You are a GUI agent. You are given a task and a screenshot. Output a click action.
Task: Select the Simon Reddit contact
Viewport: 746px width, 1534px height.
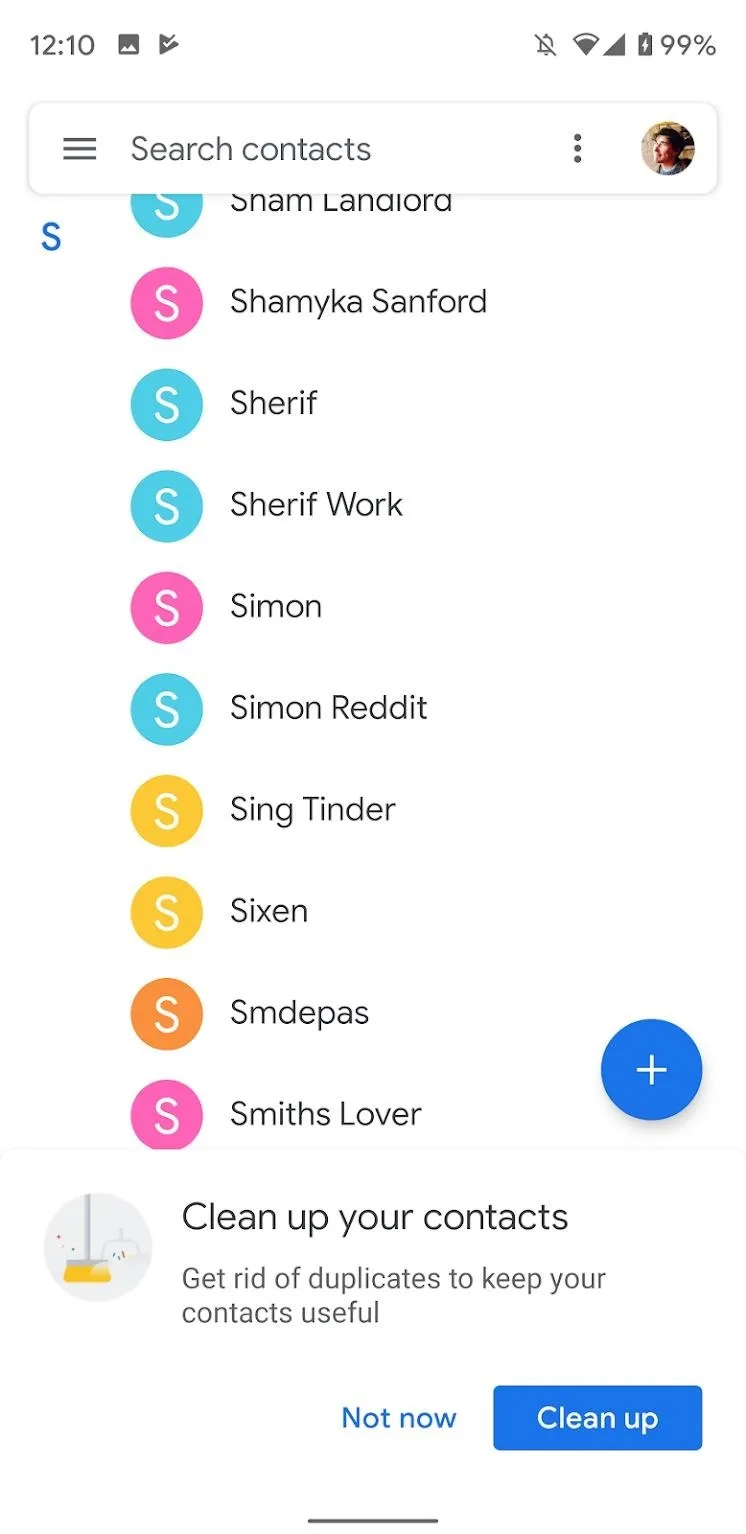click(x=328, y=708)
